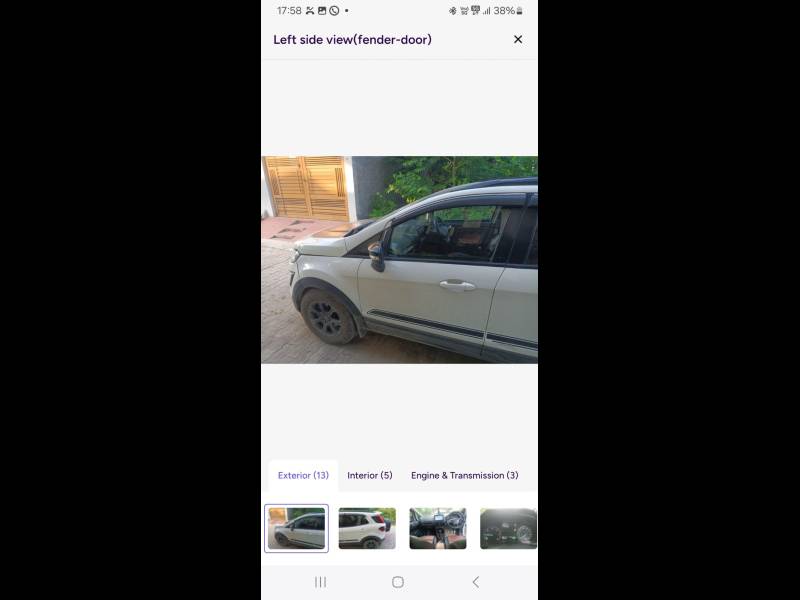The image size is (800, 600).
Task: Close the left side view gallery
Action: click(518, 40)
